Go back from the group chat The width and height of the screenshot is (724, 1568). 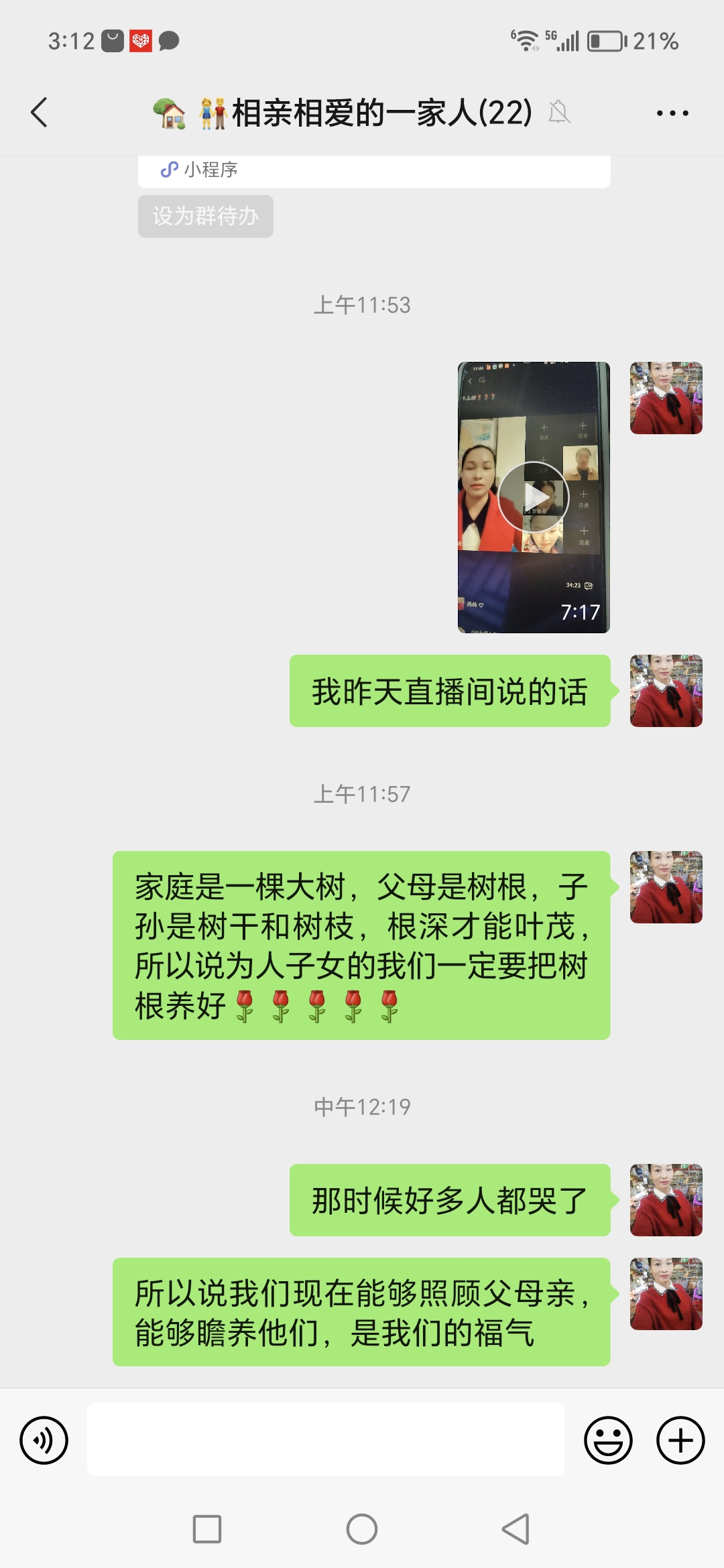coord(40,113)
